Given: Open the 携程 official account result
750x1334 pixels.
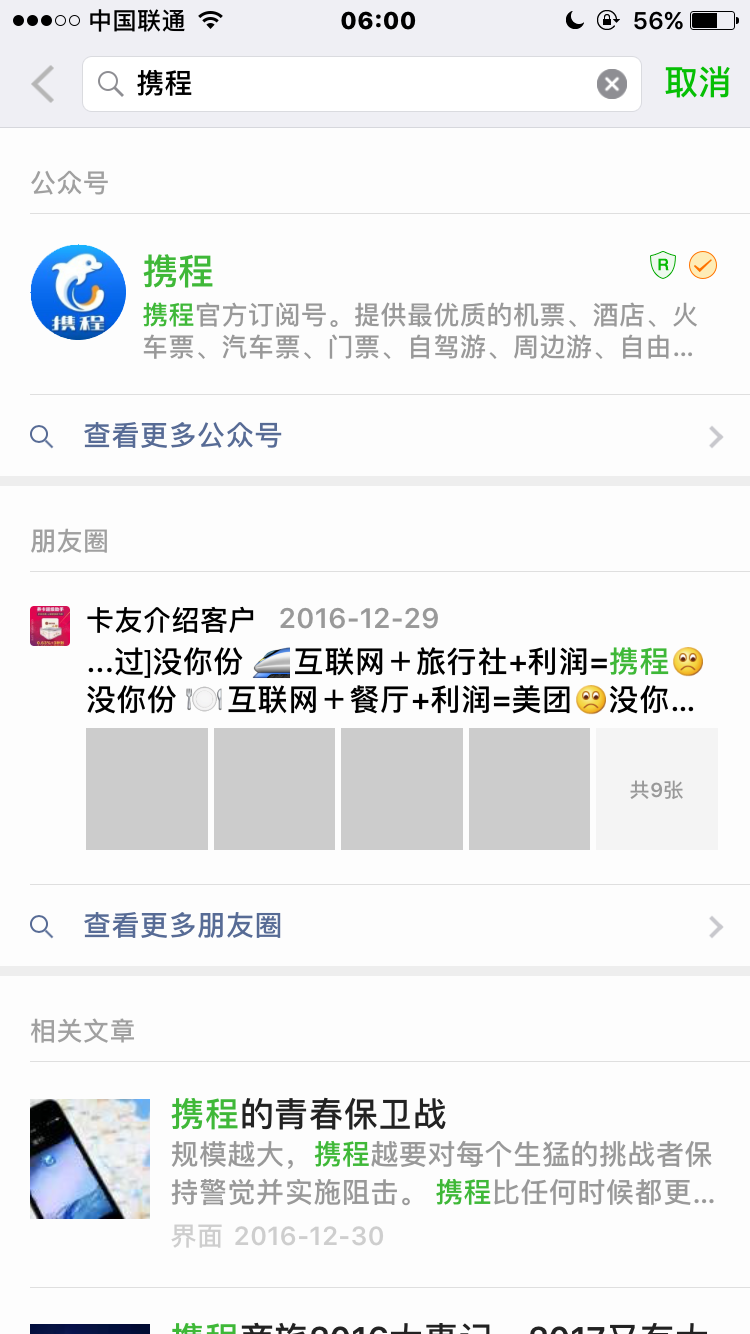Looking at the screenshot, I should [375, 304].
